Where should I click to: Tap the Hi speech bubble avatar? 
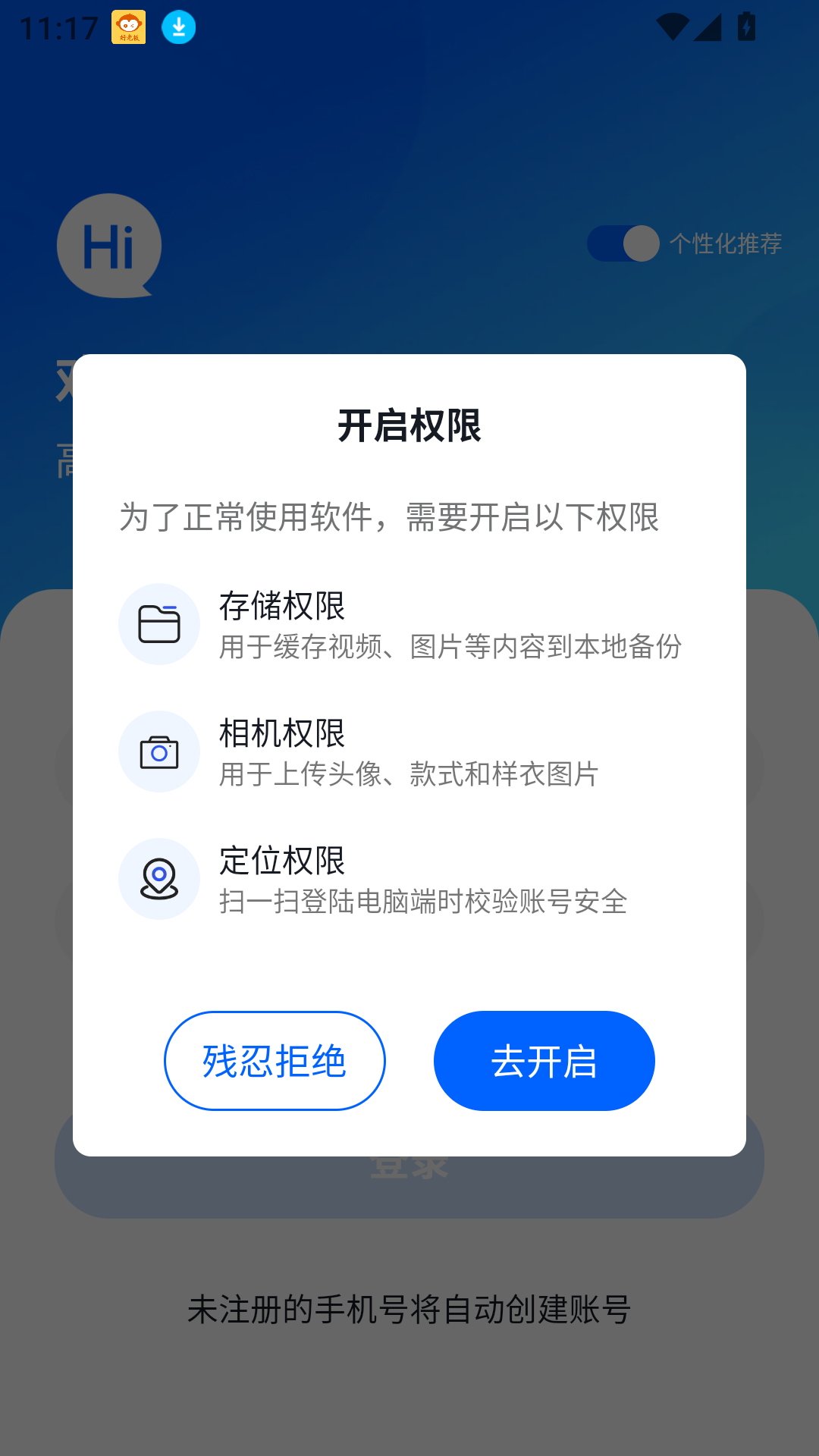point(108,244)
